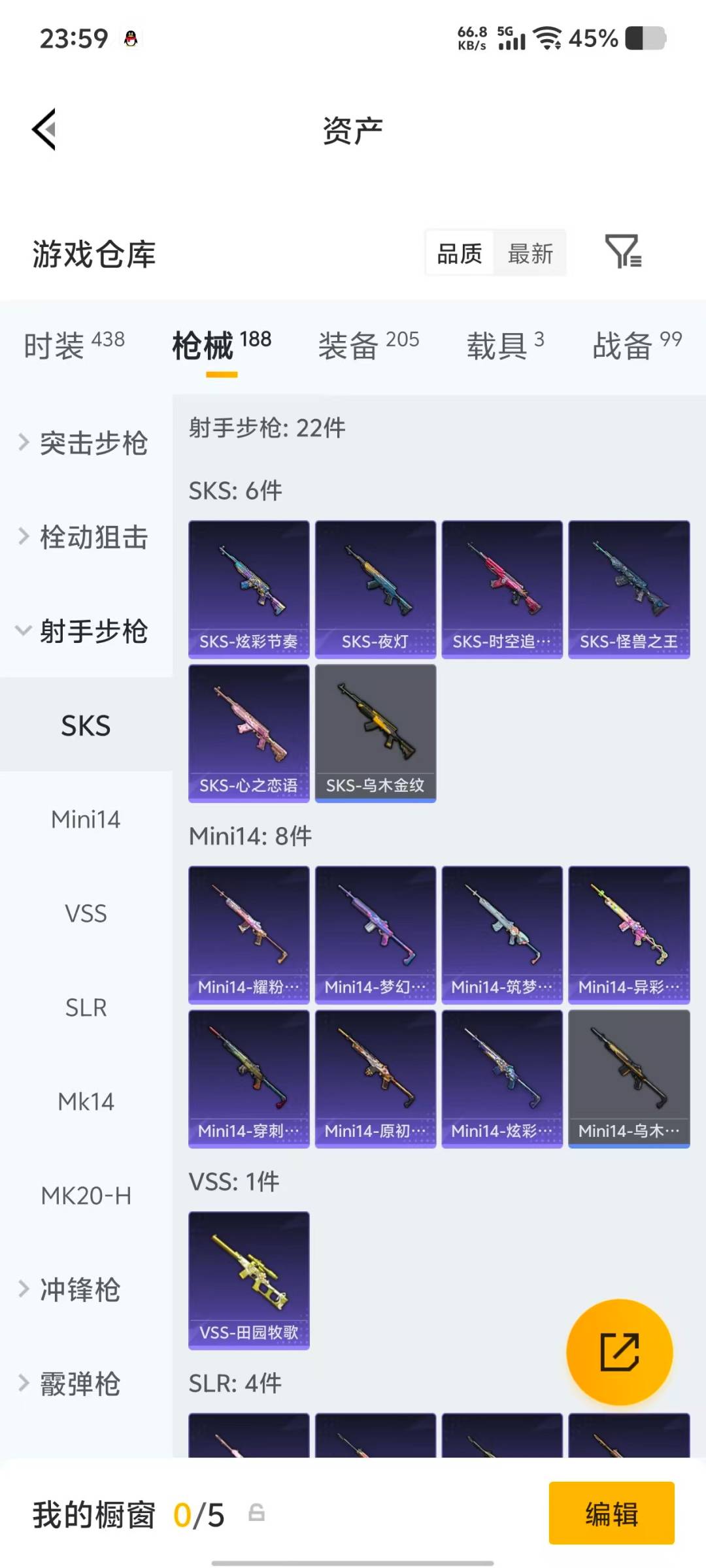The height and width of the screenshot is (1568, 706).
Task: Click the back arrow icon
Action: [43, 128]
